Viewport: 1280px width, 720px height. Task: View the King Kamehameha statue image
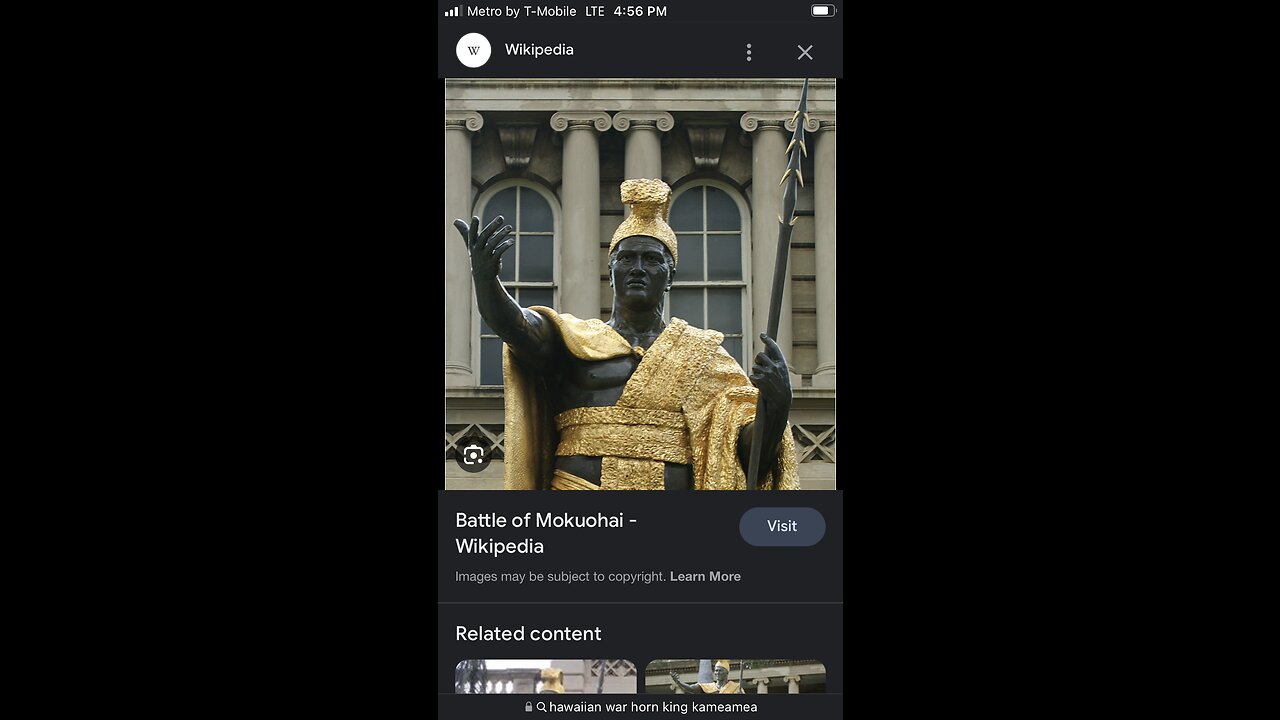(x=640, y=284)
